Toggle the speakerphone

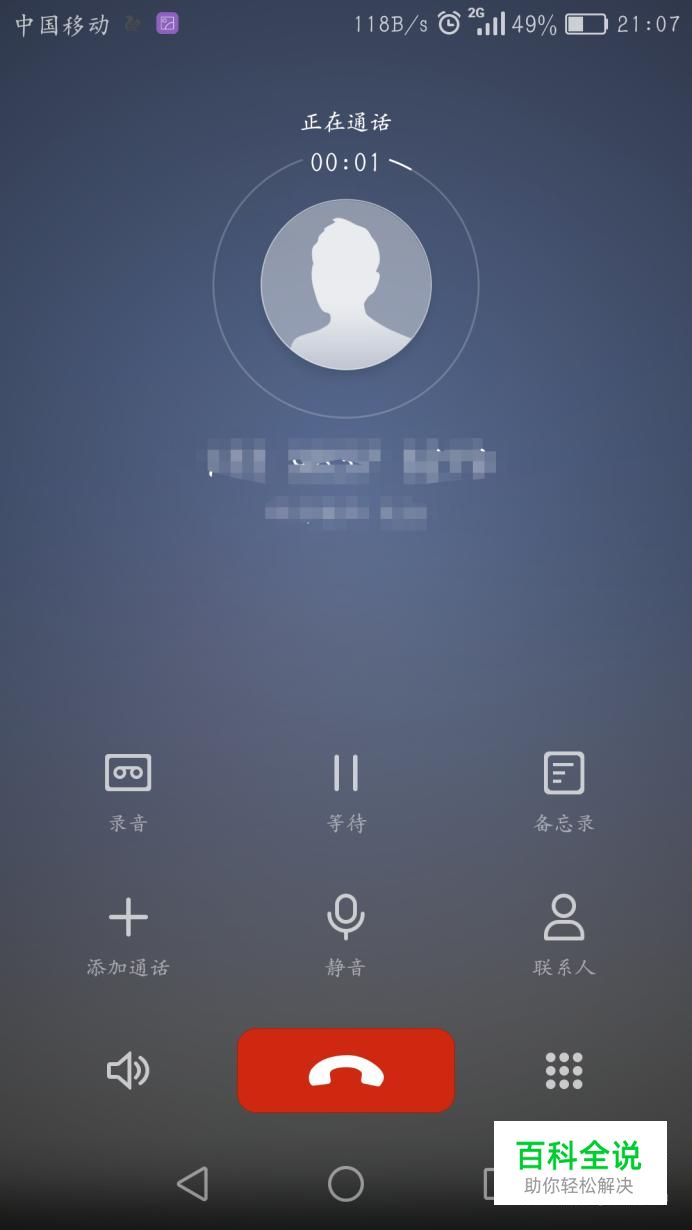tap(128, 1071)
